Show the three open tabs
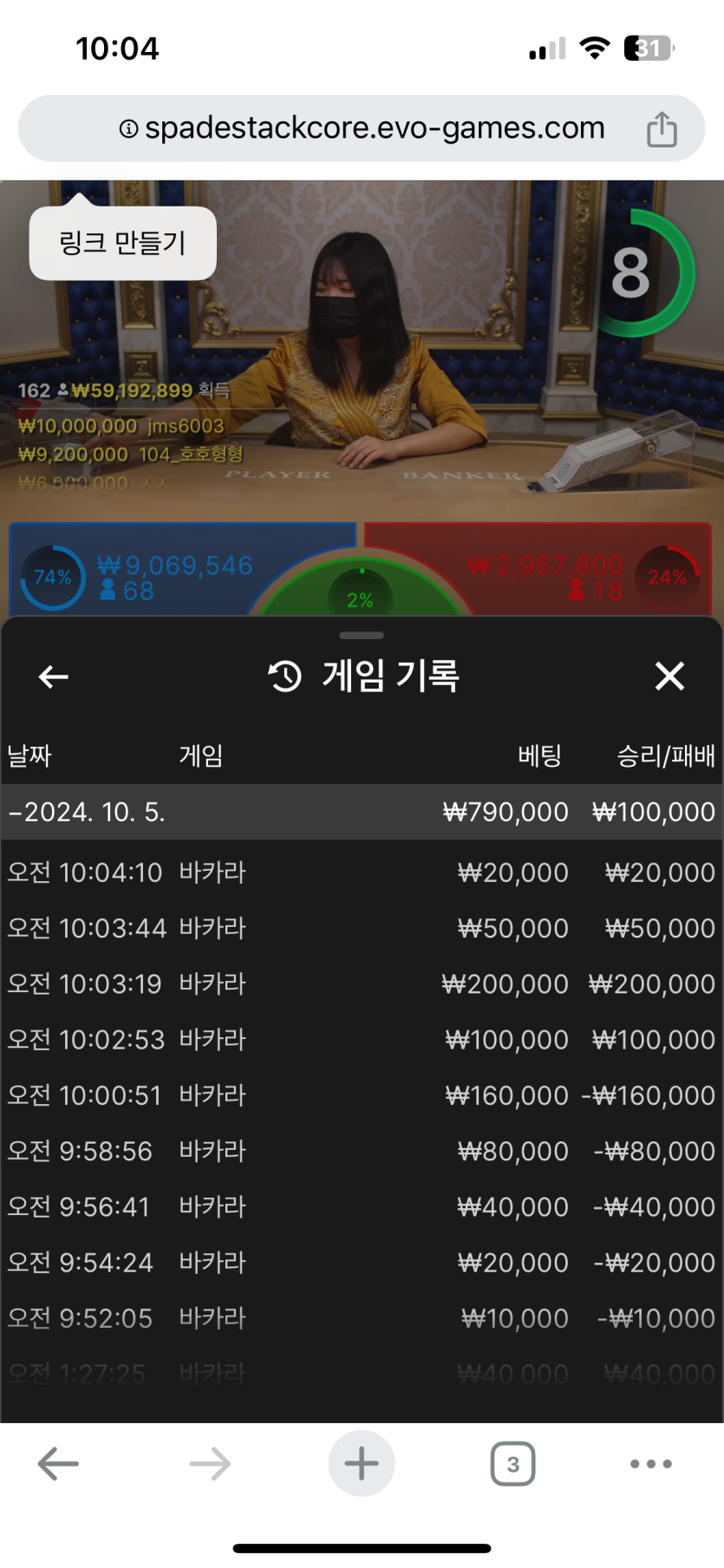Viewport: 724px width, 1568px height. (x=512, y=1464)
